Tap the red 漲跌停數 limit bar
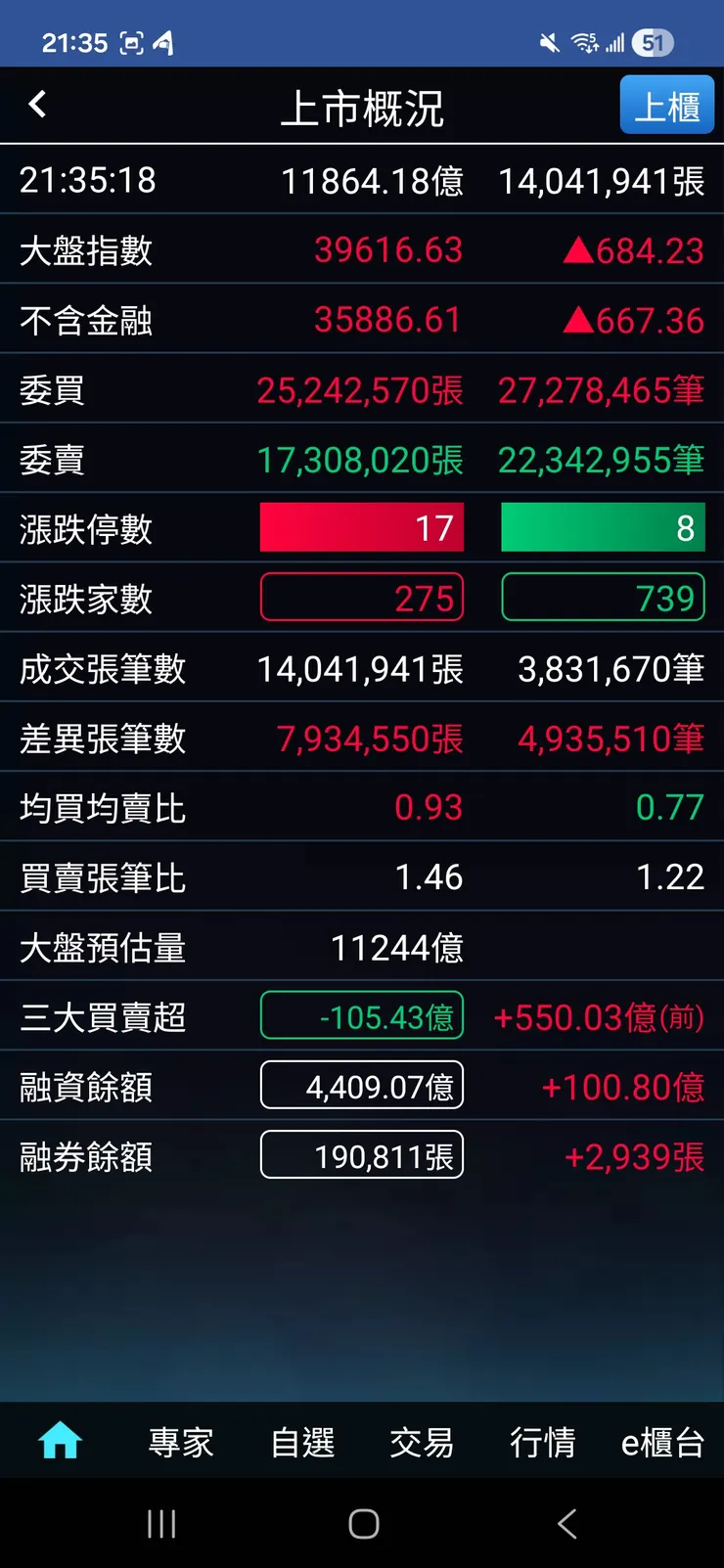 click(x=361, y=528)
